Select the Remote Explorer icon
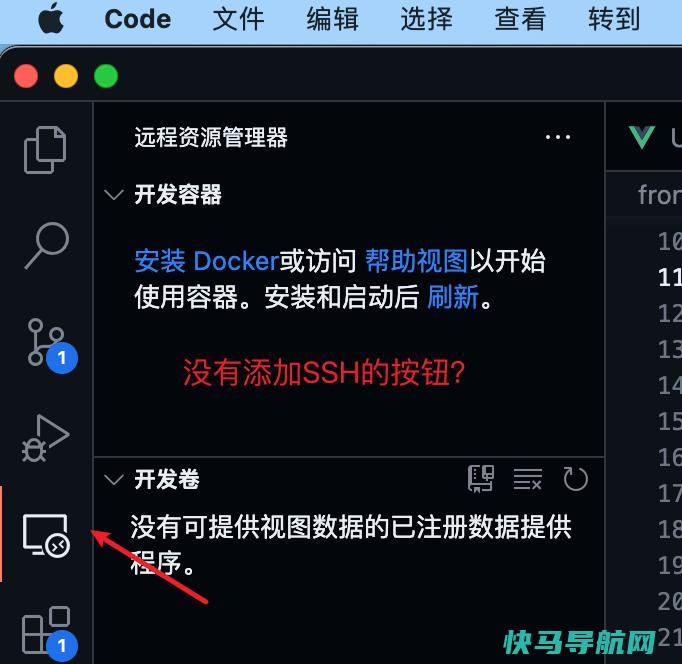The image size is (682, 664). click(x=46, y=535)
